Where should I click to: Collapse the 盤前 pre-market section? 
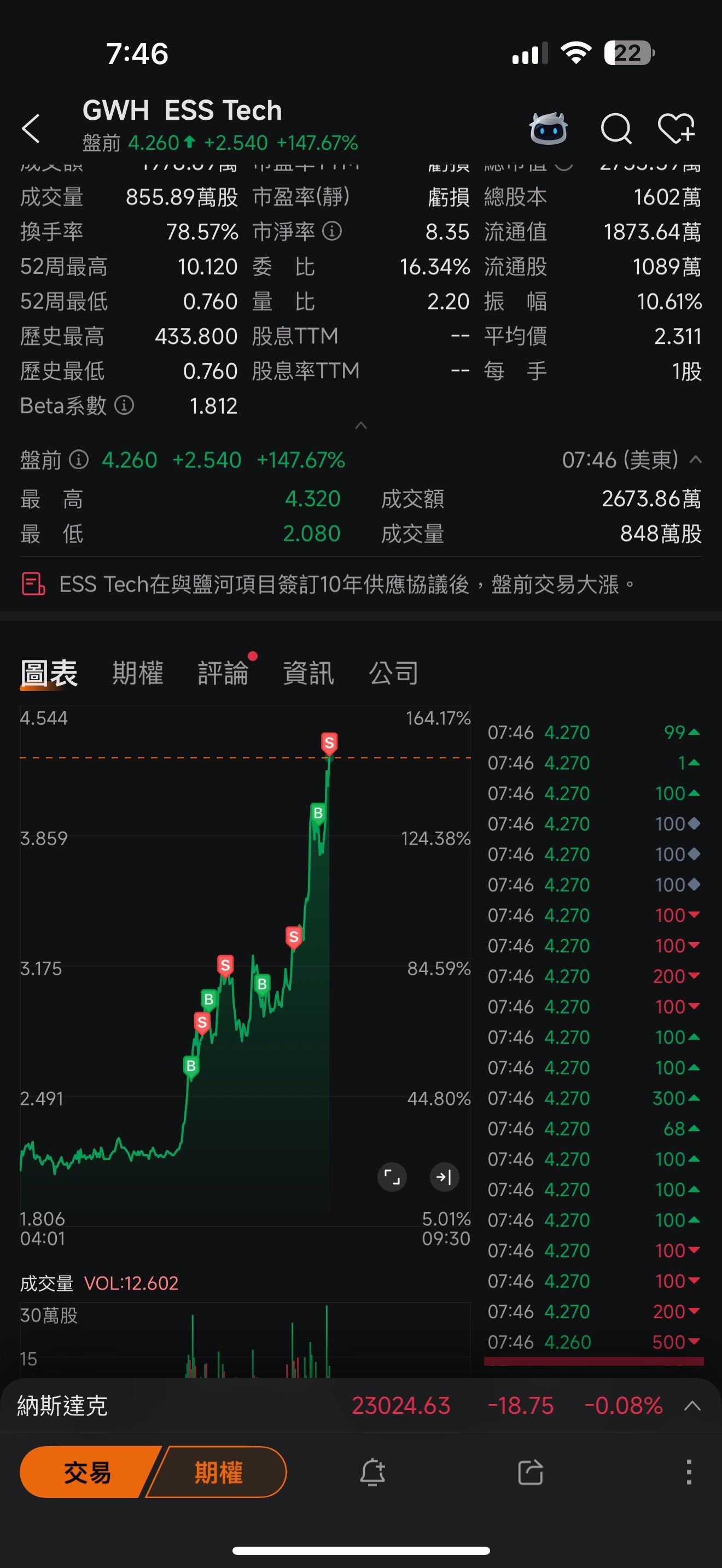695,460
